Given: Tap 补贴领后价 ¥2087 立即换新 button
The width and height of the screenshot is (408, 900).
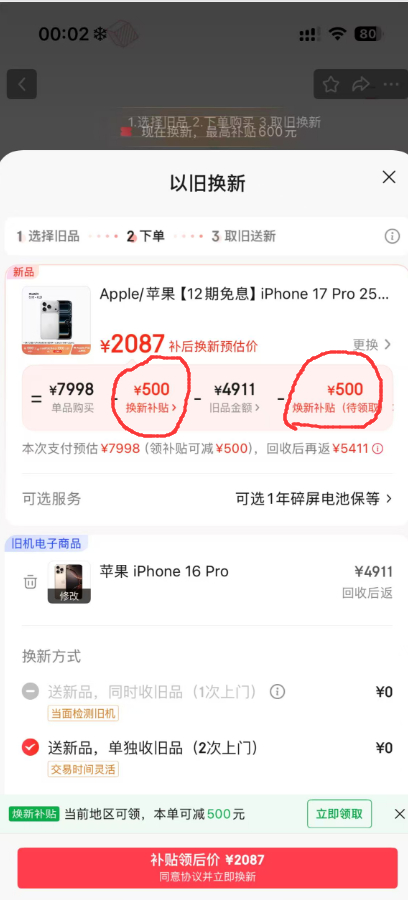Looking at the screenshot, I should pyautogui.click(x=207, y=868).
